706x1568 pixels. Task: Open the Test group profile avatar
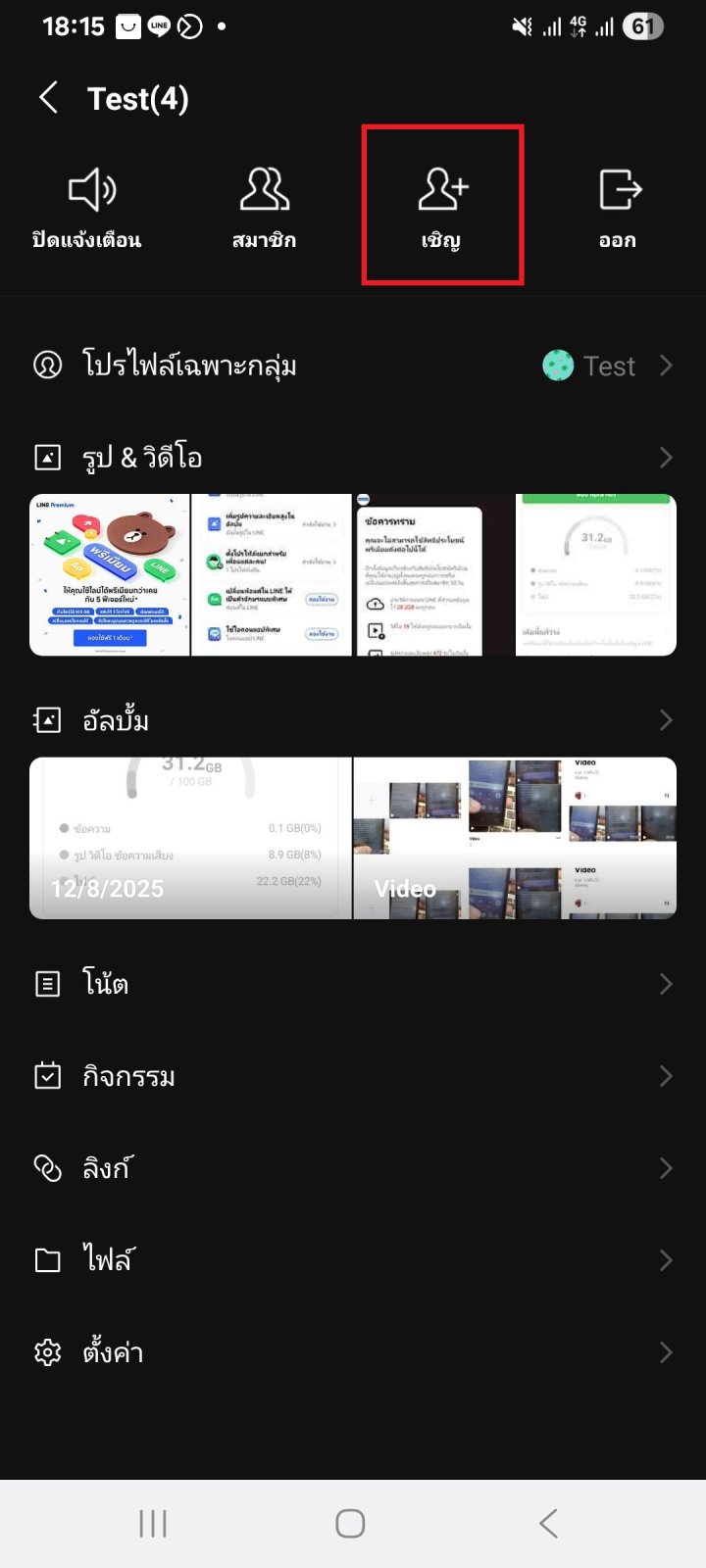tap(558, 365)
